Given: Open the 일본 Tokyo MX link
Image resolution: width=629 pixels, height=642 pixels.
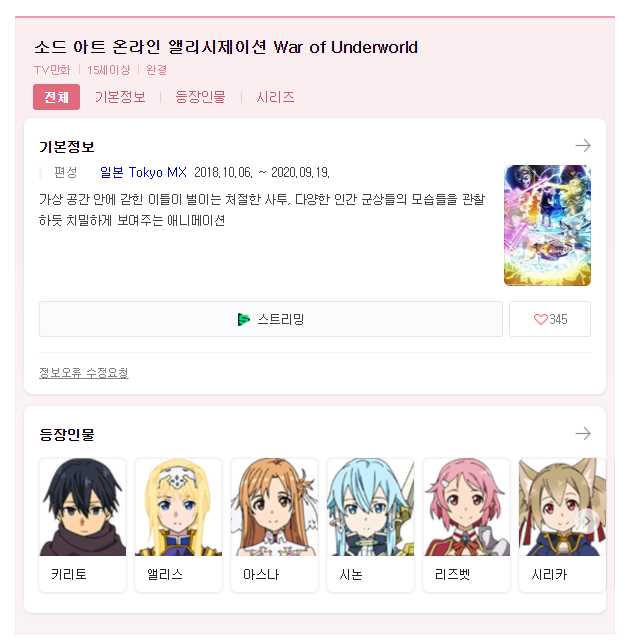Looking at the screenshot, I should (143, 172).
